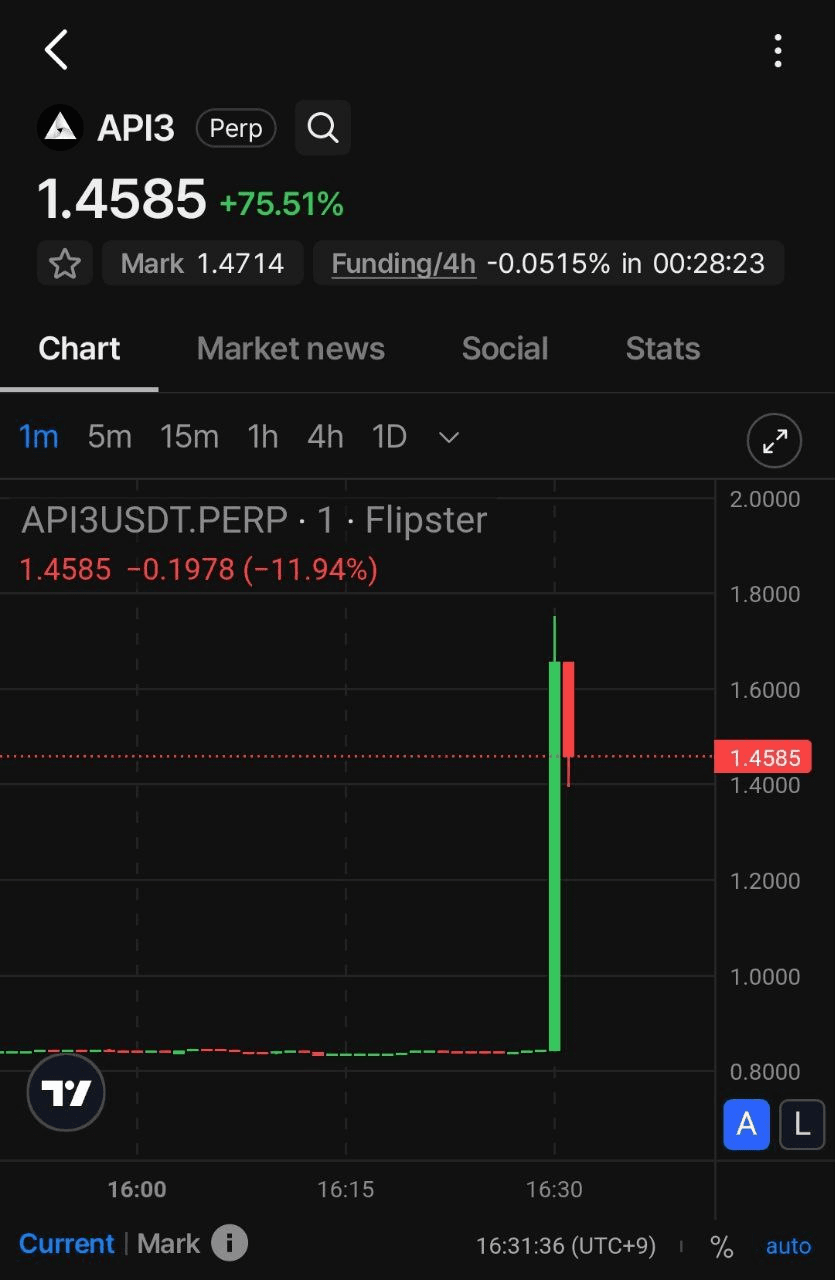This screenshot has height=1280, width=835.
Task: Add API3 to favorites with star
Action: pyautogui.click(x=65, y=264)
